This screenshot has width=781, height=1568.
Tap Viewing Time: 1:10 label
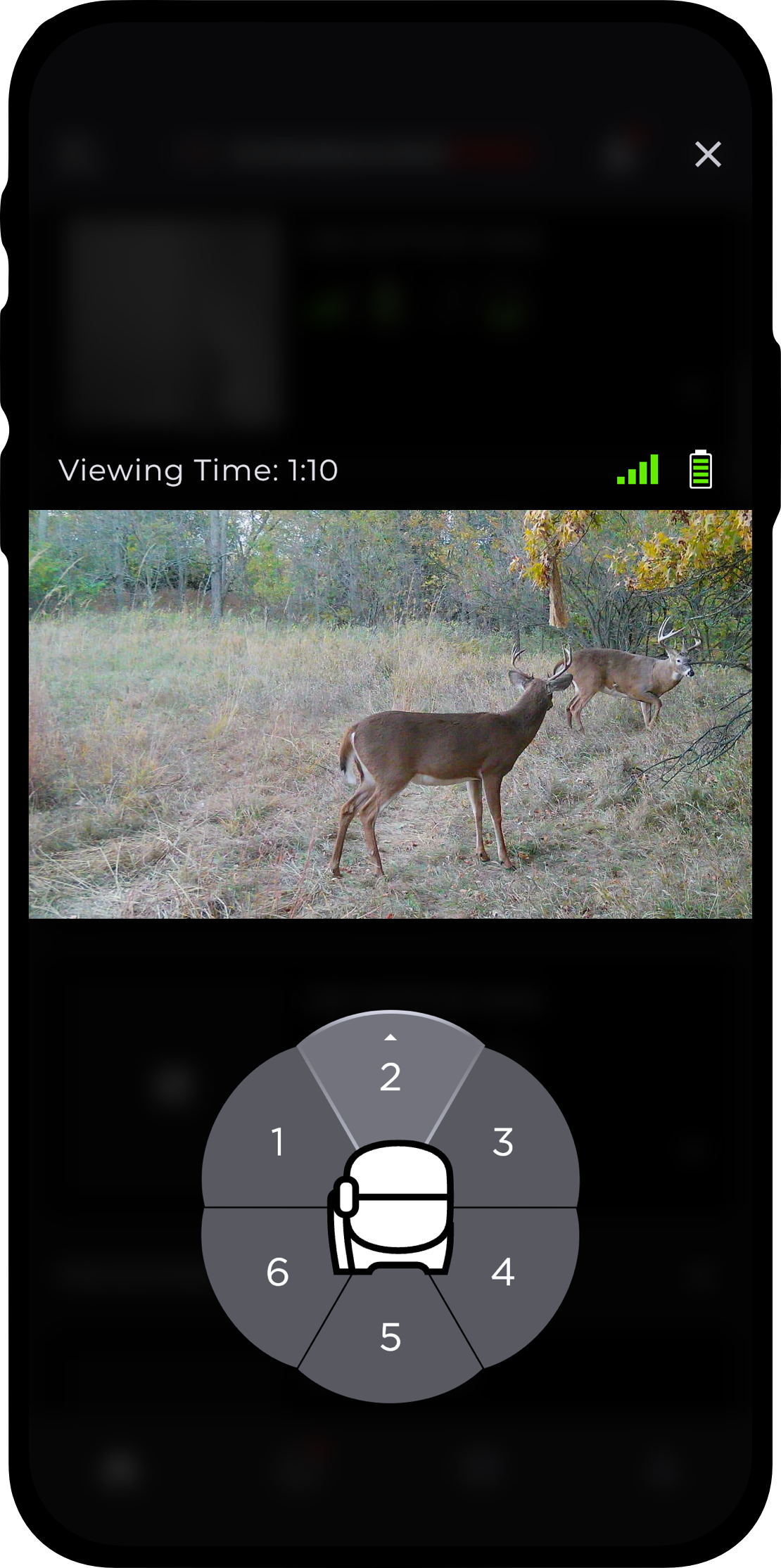coord(199,471)
